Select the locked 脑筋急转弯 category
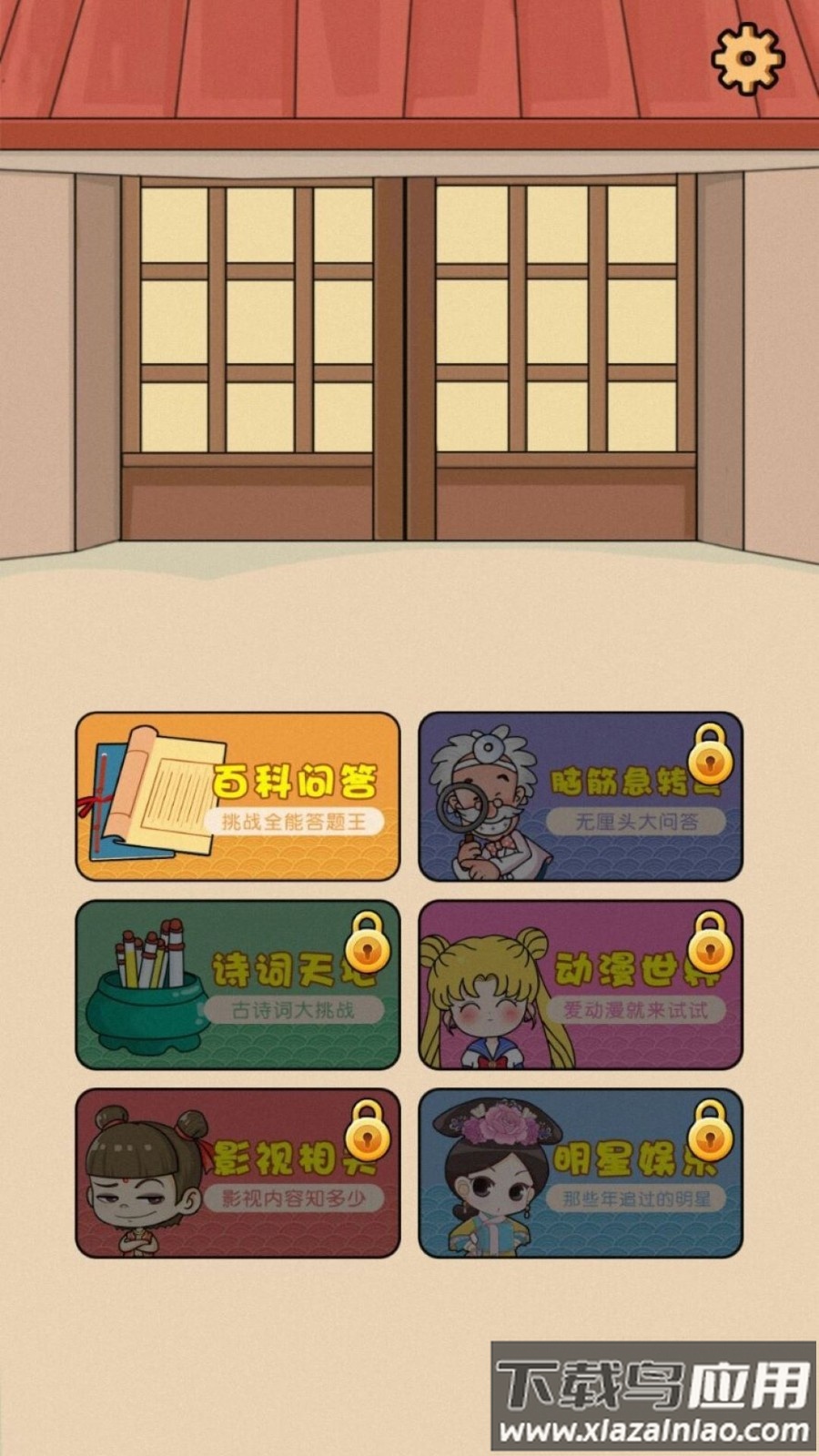Screen dimensions: 819x1456 [581, 797]
